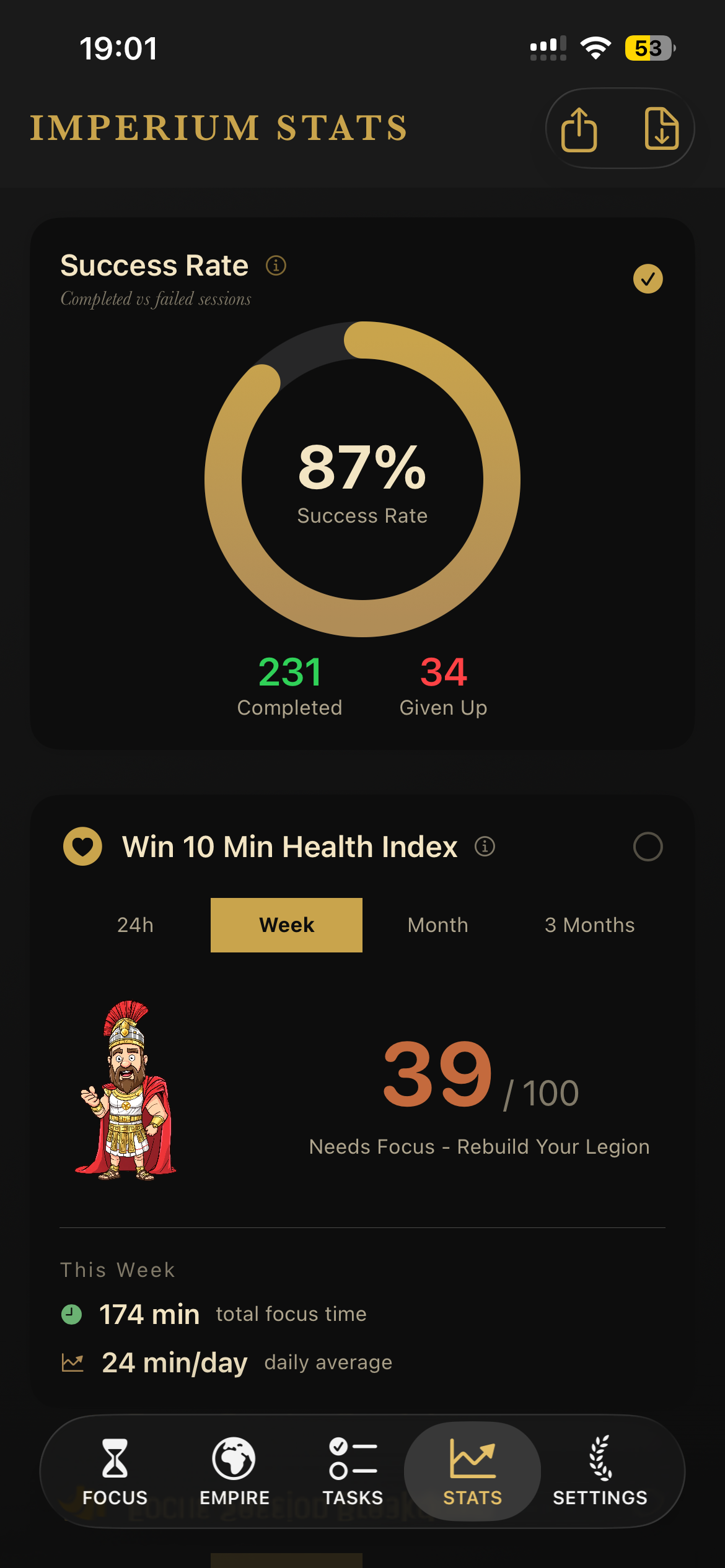Click the import file icon beside export
The height and width of the screenshot is (1568, 725).
(x=661, y=128)
